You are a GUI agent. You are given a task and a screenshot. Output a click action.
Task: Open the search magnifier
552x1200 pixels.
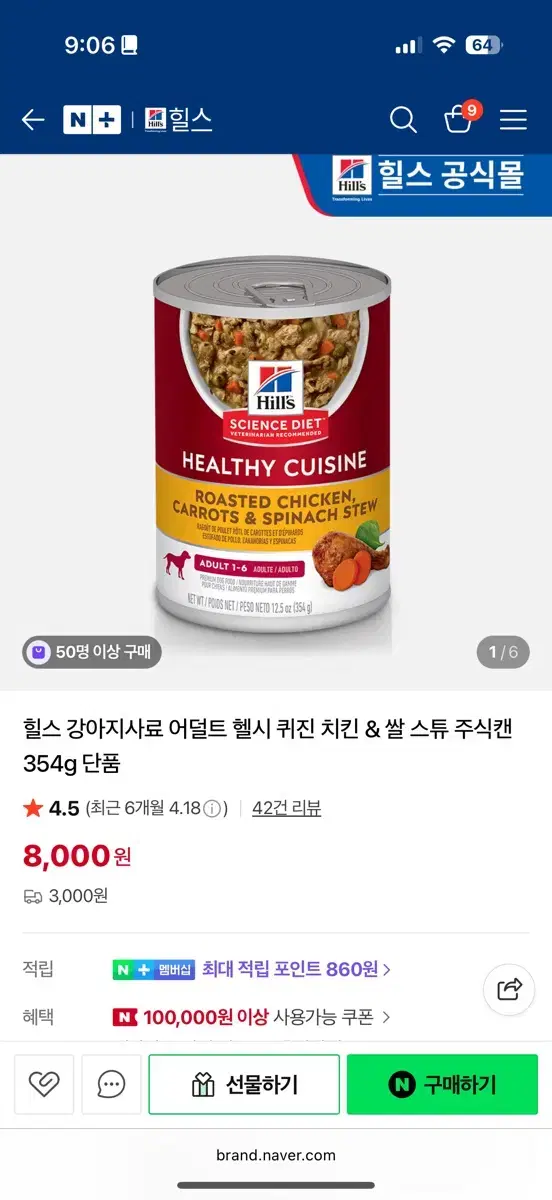pyautogui.click(x=403, y=120)
